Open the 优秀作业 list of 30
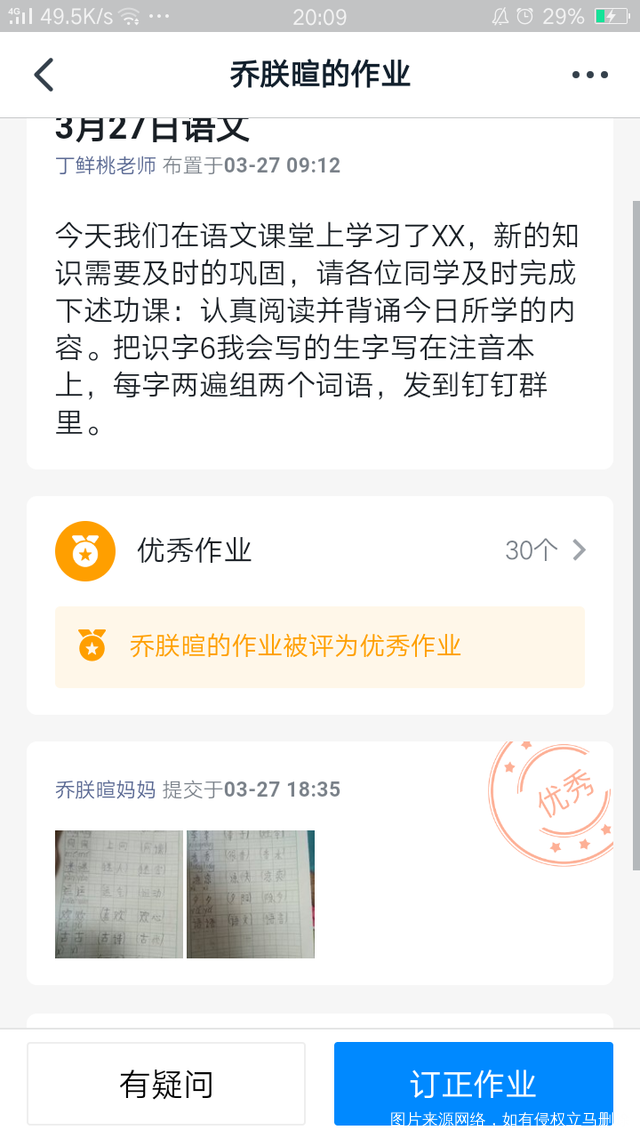Image resolution: width=640 pixels, height=1138 pixels. (x=545, y=550)
